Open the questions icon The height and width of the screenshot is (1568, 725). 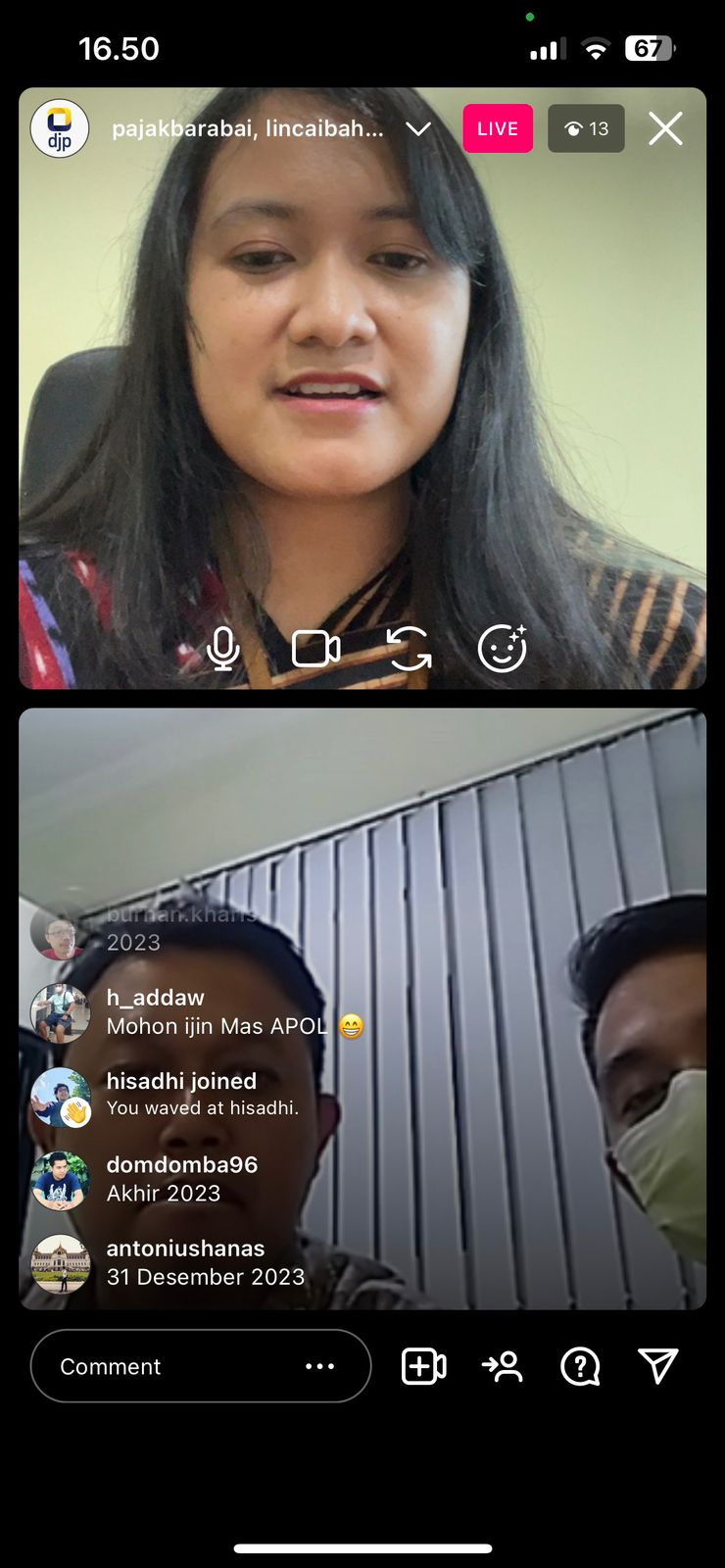(x=580, y=1366)
